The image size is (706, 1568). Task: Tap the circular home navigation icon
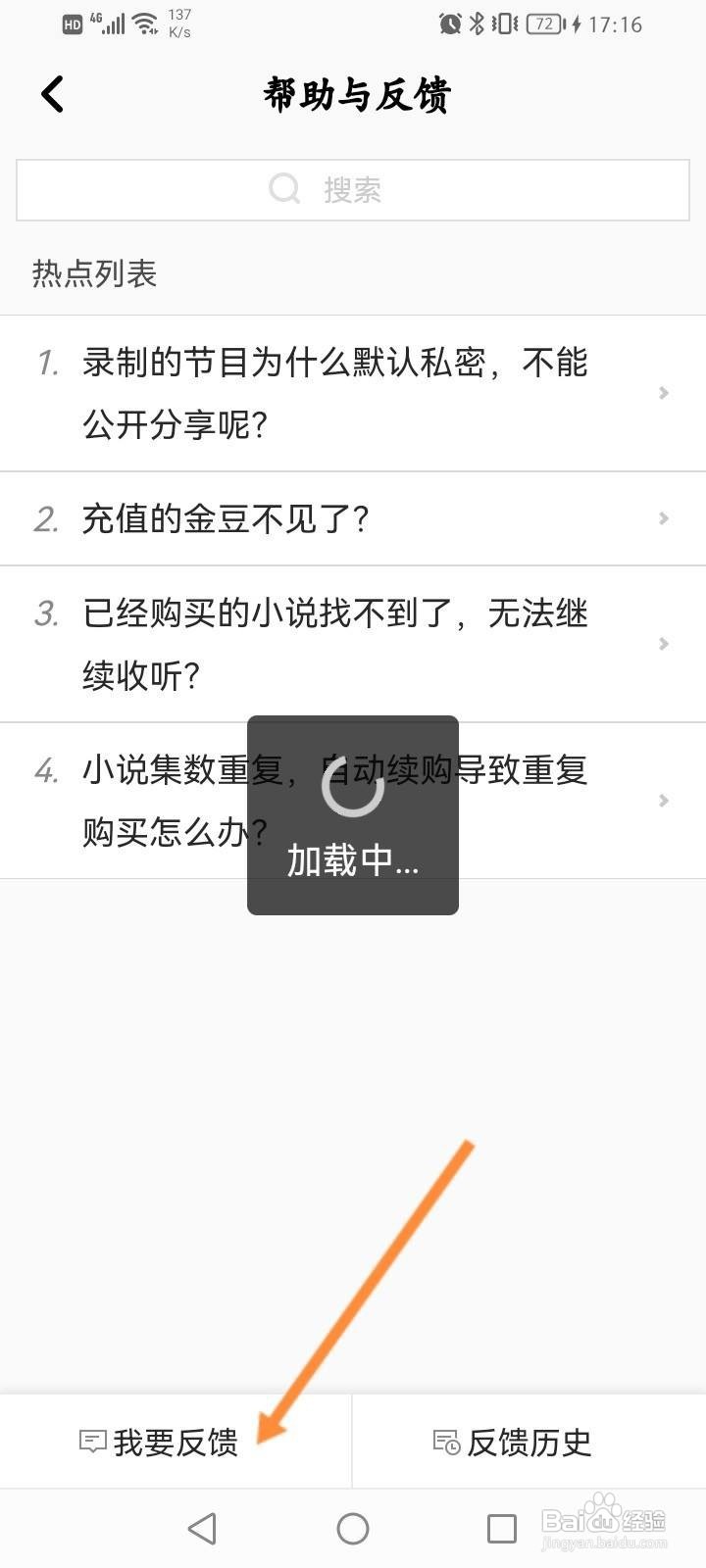pos(353,1527)
